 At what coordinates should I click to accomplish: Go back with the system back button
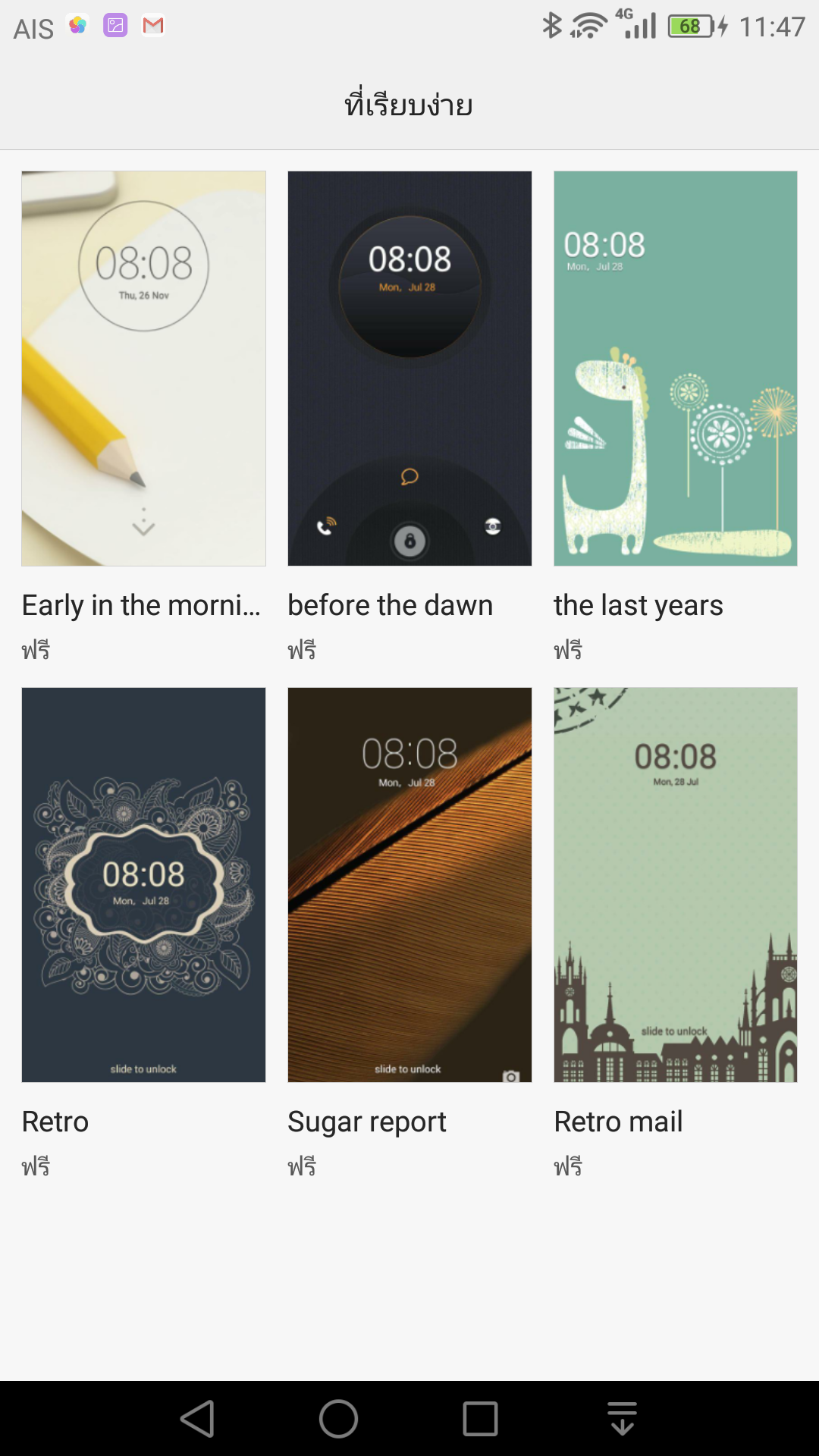197,1419
